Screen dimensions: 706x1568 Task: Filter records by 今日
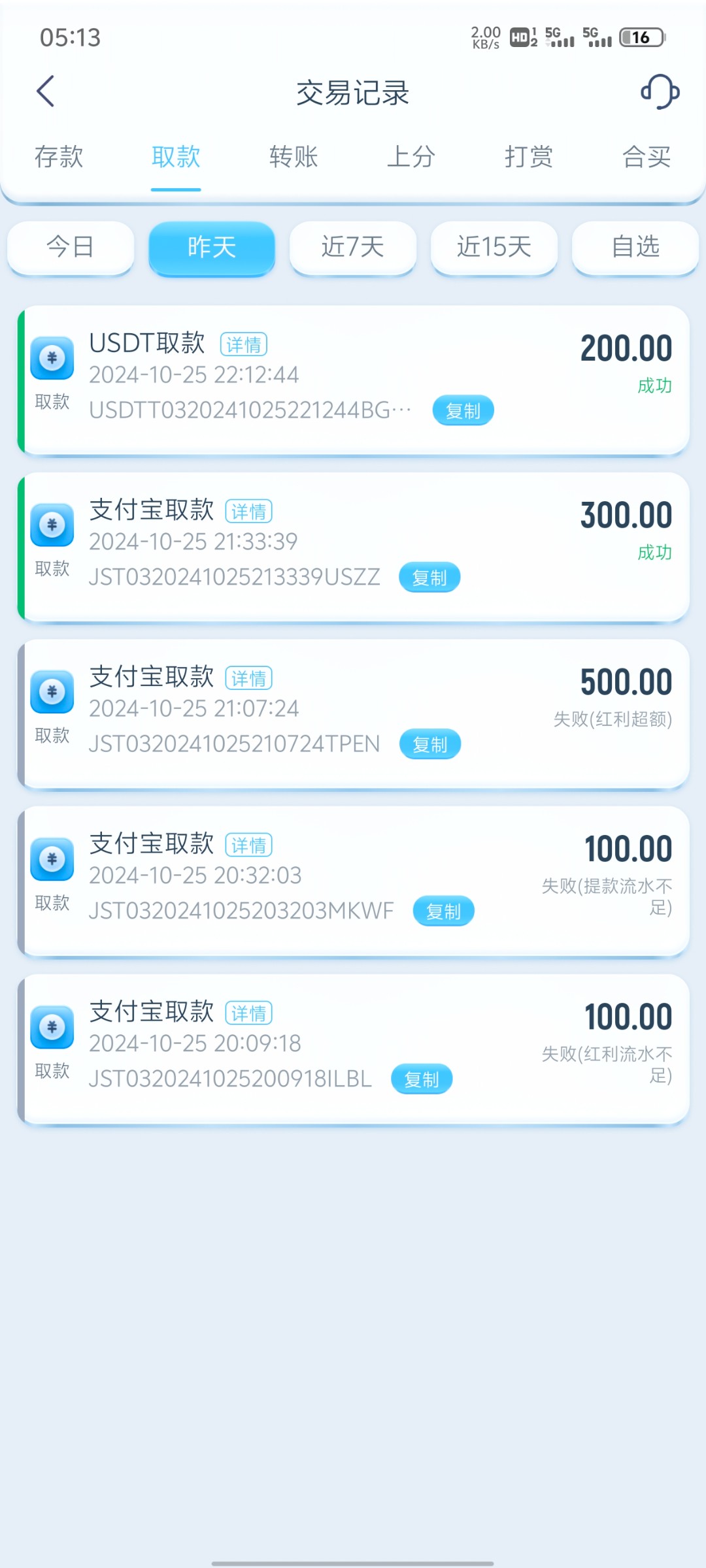pyautogui.click(x=71, y=247)
